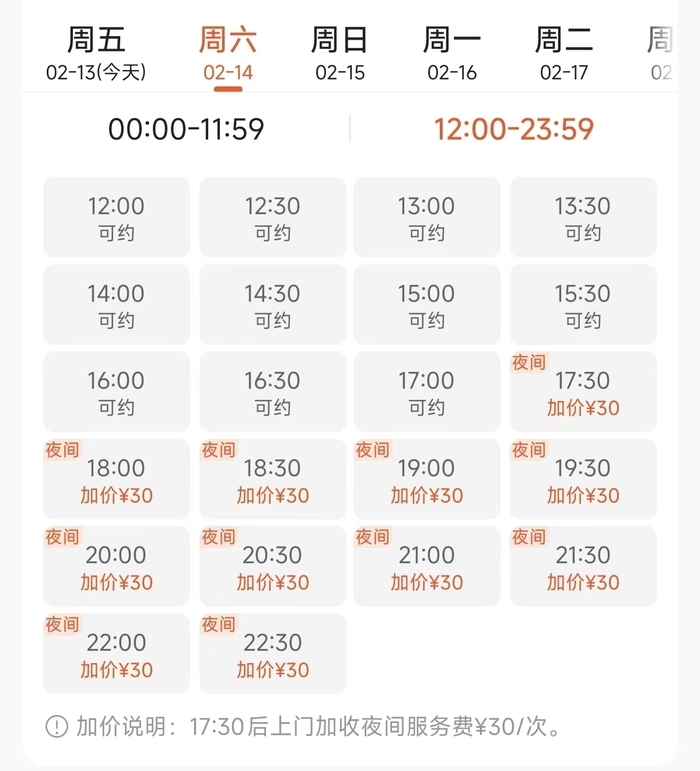Tap the 21:00 night time slot
This screenshot has width=700, height=771.
[426, 565]
